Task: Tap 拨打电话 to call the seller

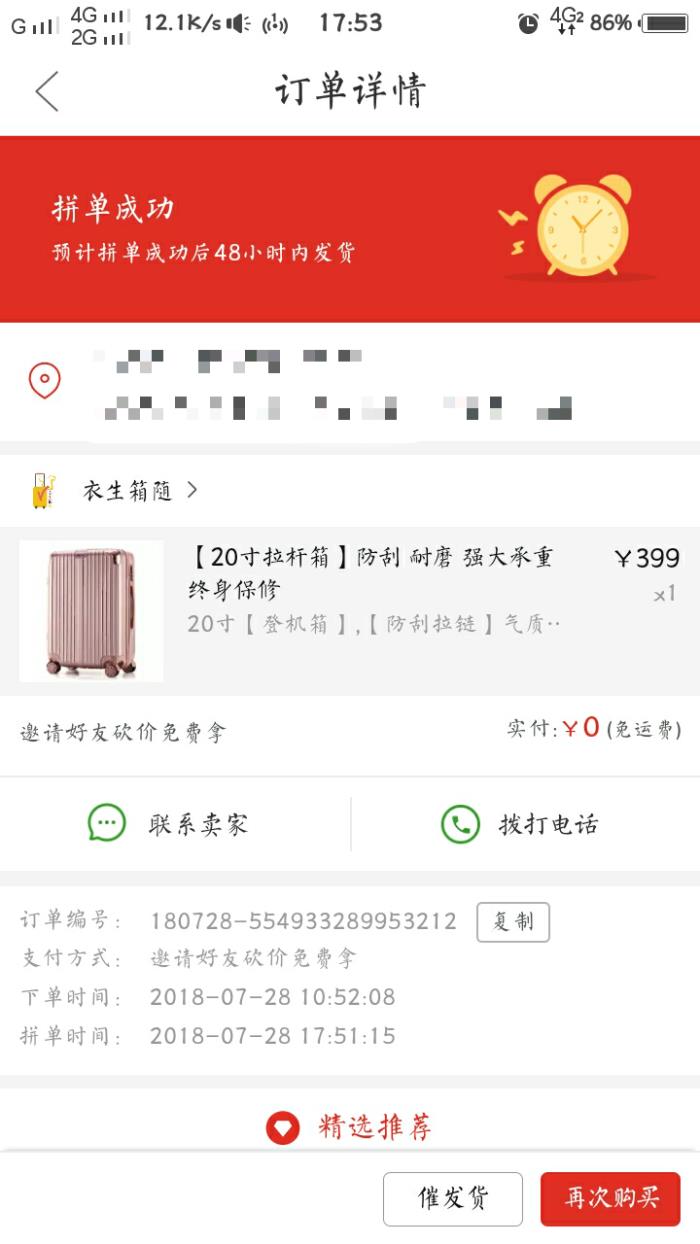Action: point(520,824)
